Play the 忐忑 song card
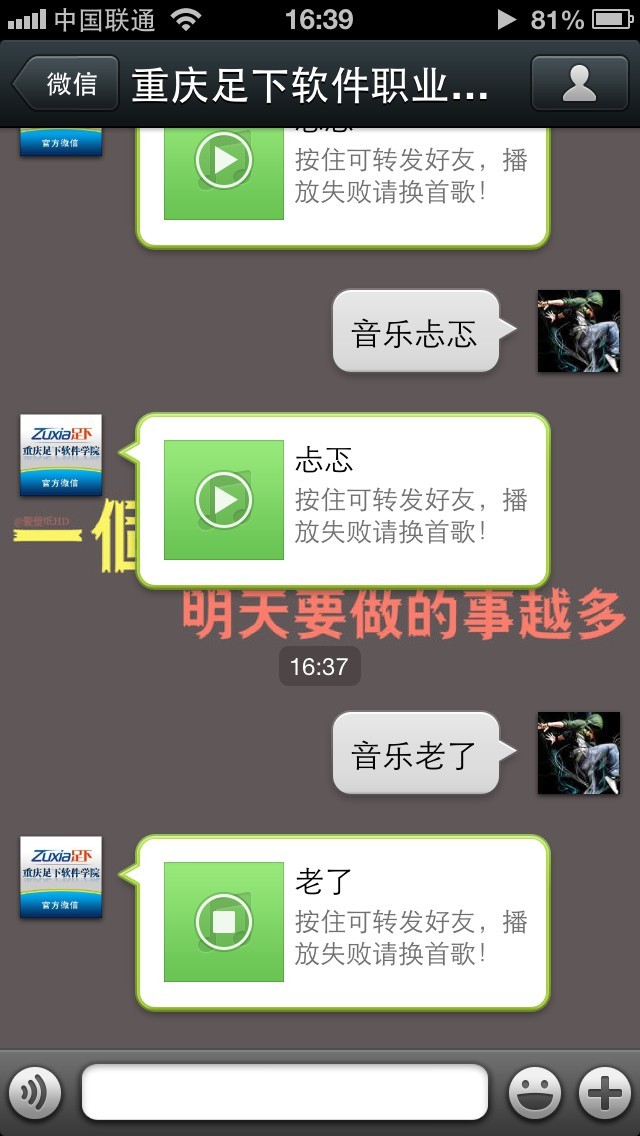Viewport: 640px width, 1136px height. pyautogui.click(x=224, y=500)
